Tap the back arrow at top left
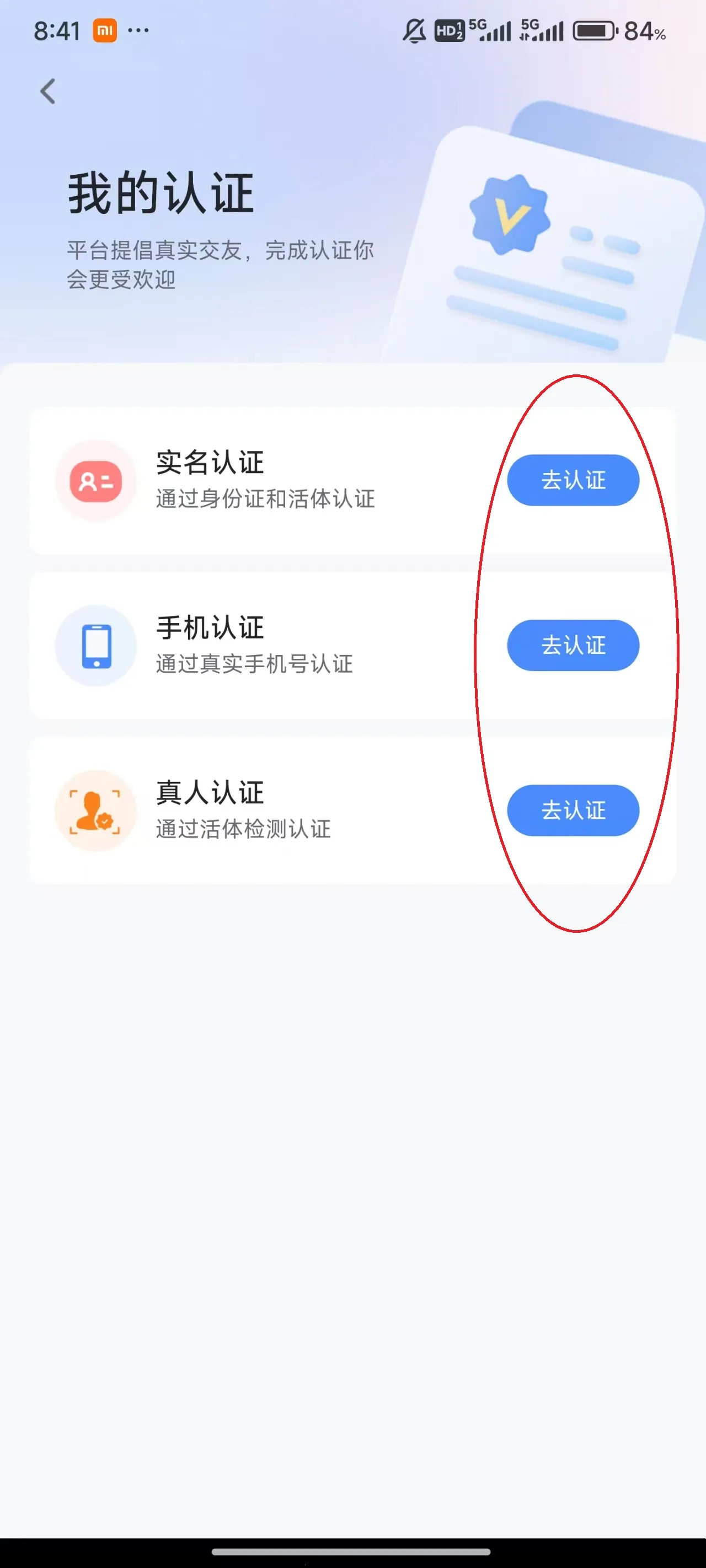 coord(48,92)
